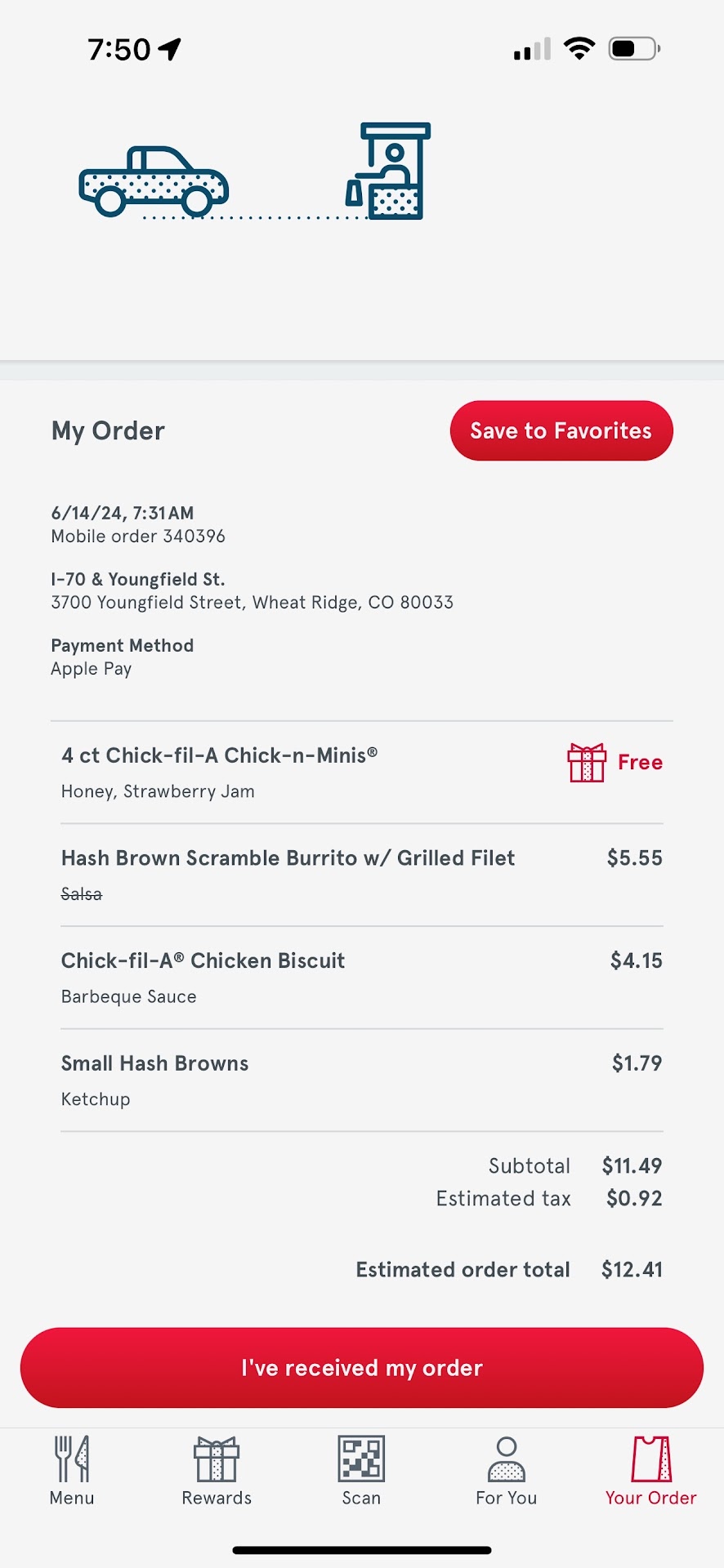Open the Menu tab
Image resolution: width=724 pixels, height=1568 pixels.
(72, 1470)
